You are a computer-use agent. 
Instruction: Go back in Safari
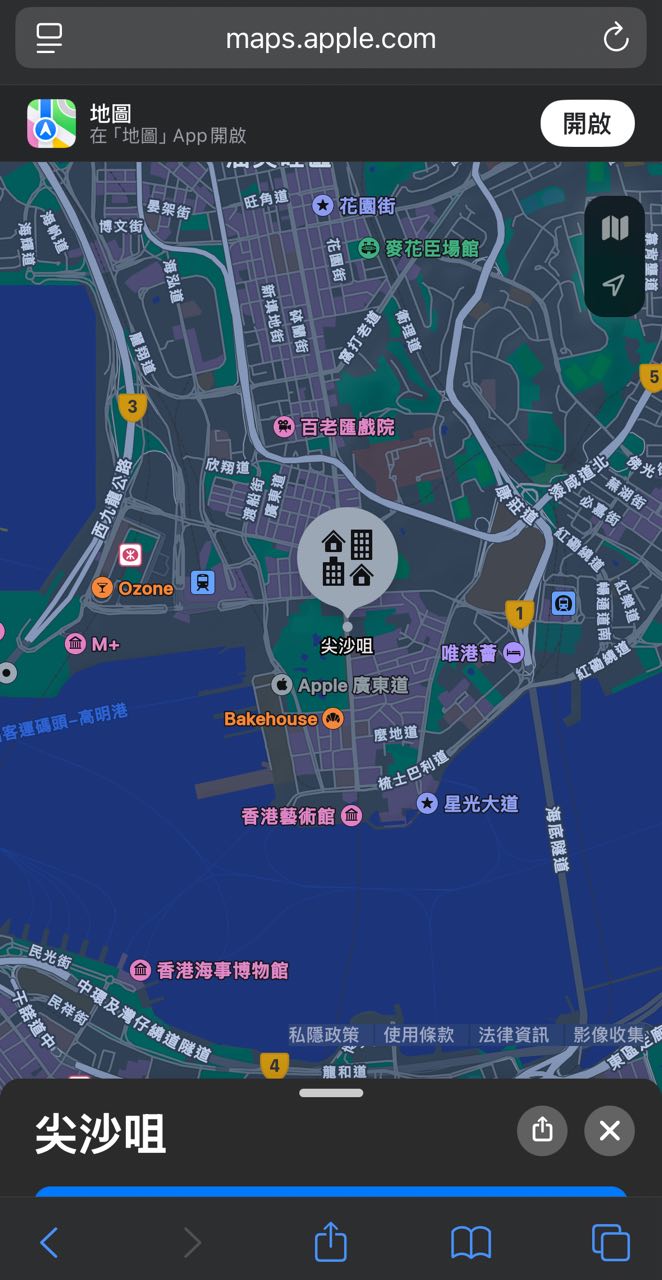[x=48, y=1243]
